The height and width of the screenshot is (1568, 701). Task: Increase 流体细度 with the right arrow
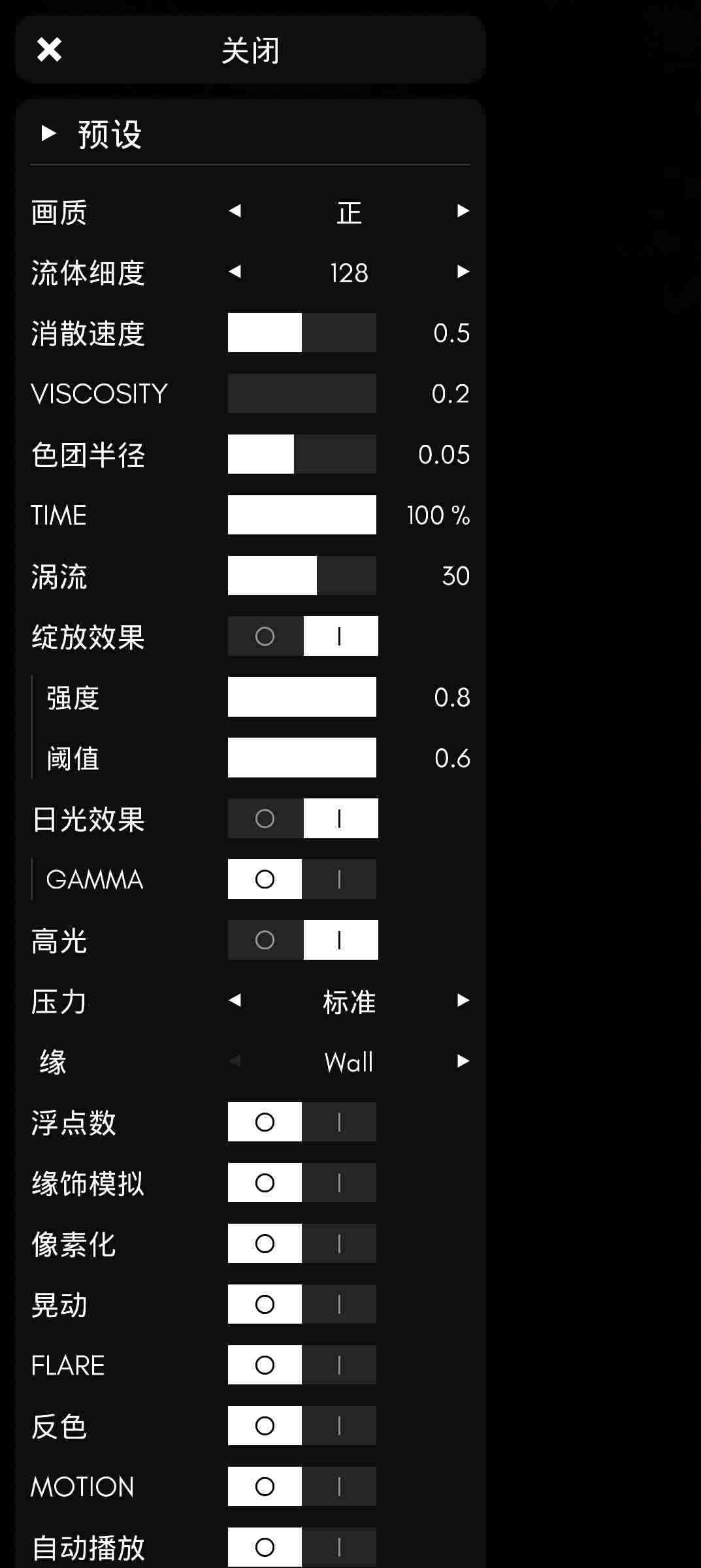coord(463,272)
